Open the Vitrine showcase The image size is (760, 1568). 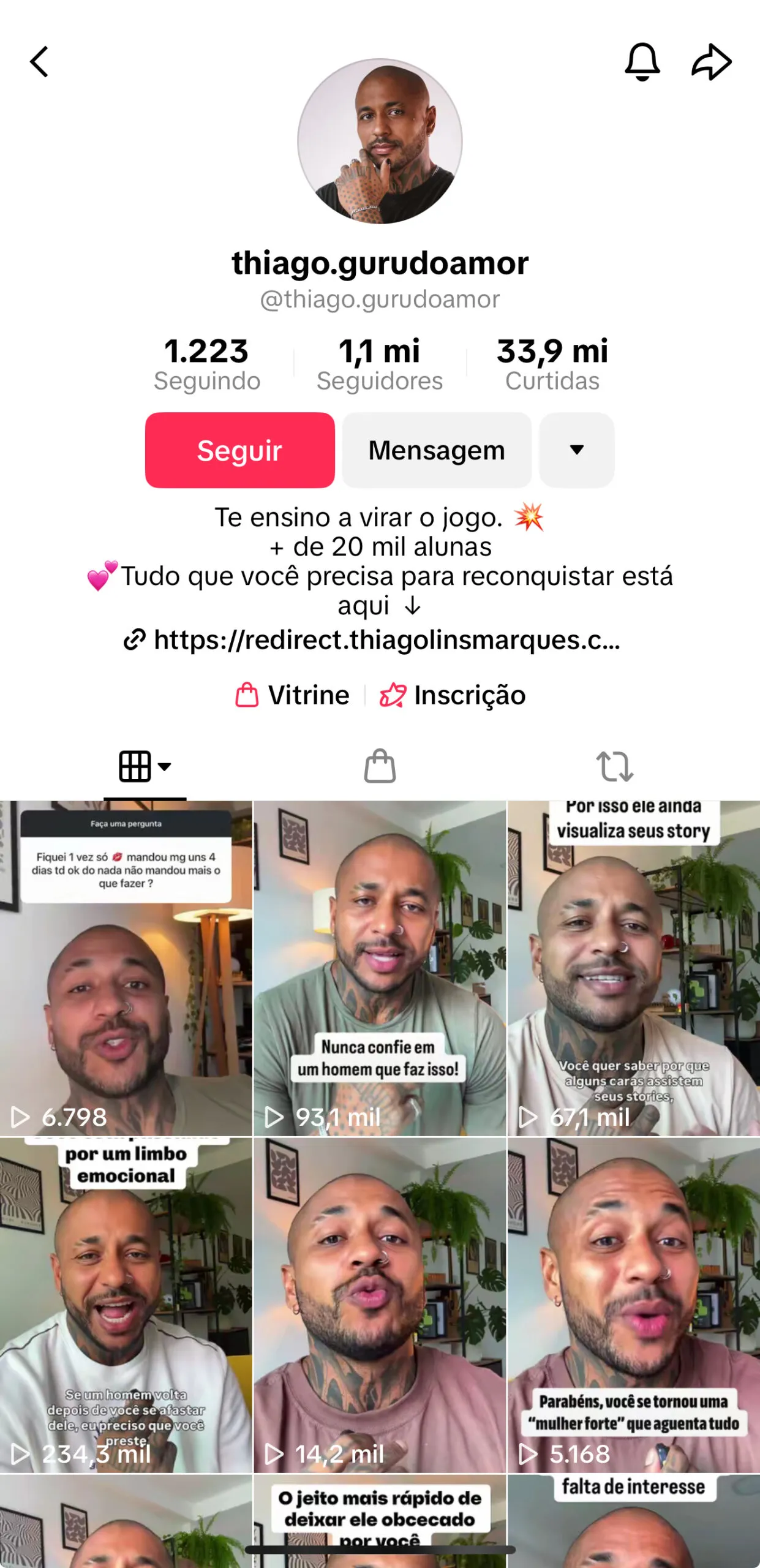pos(293,695)
